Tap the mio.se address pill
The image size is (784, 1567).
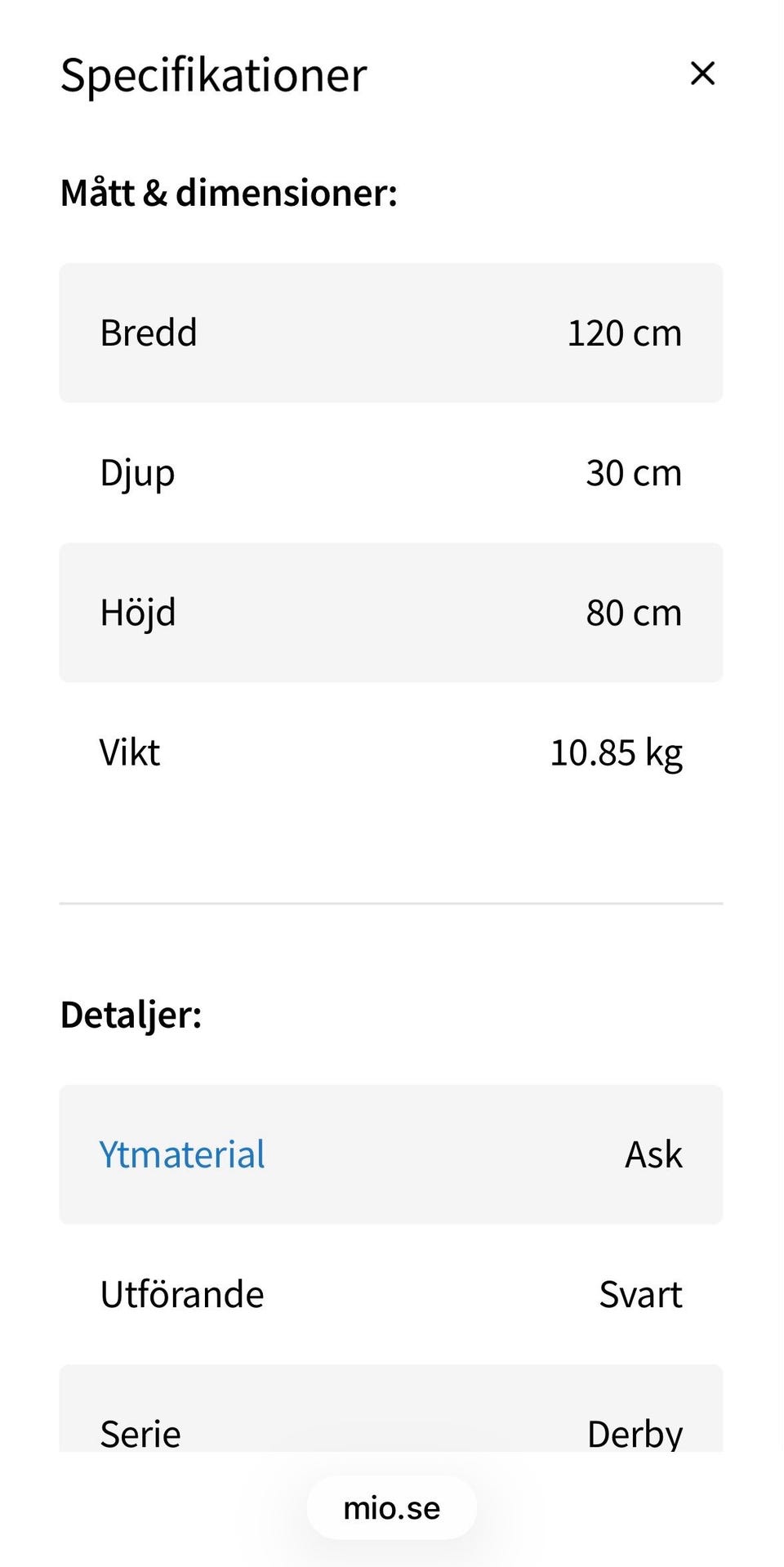pyautogui.click(x=391, y=1508)
